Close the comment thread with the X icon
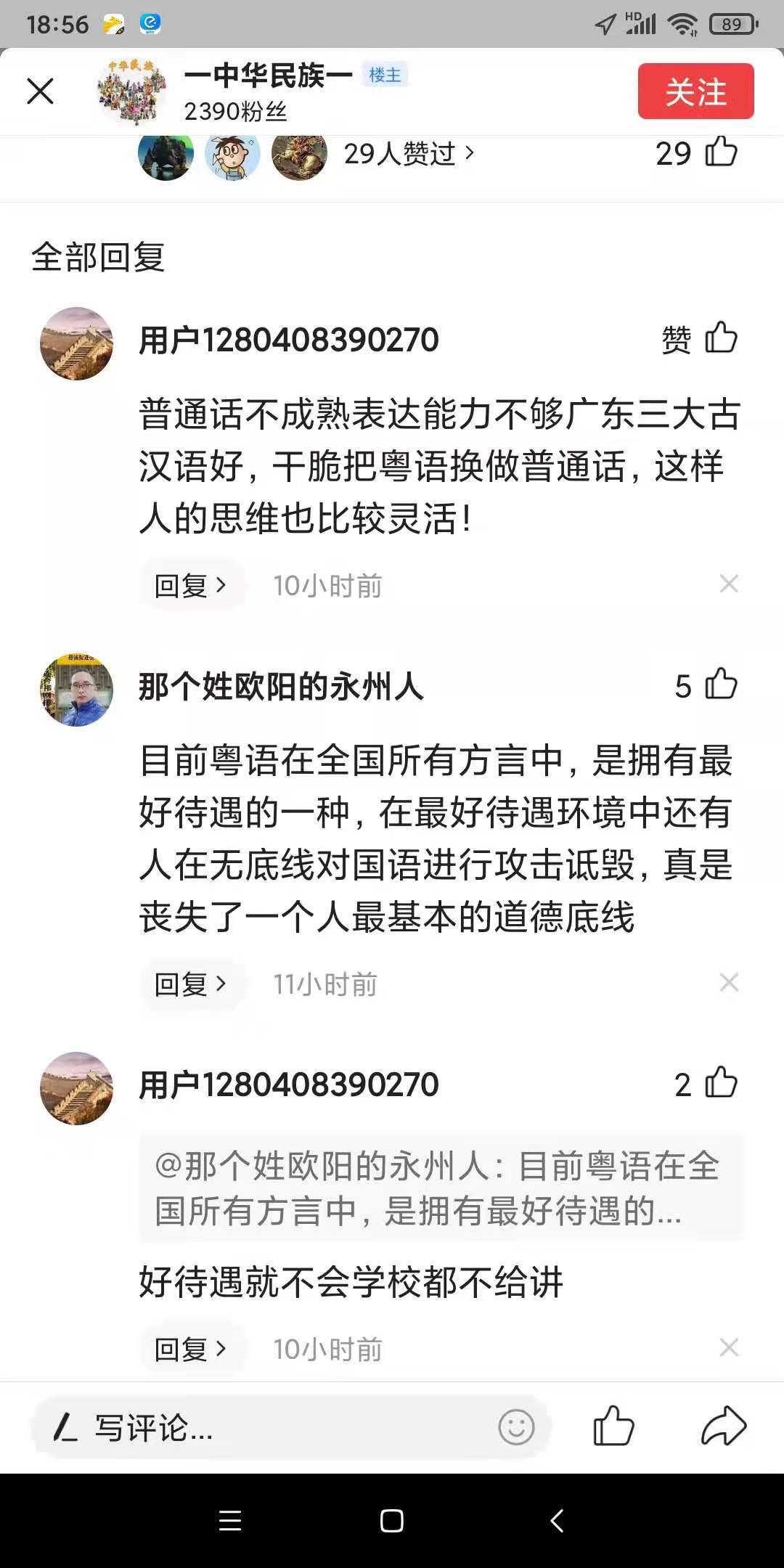The height and width of the screenshot is (1568, 784). point(41,91)
